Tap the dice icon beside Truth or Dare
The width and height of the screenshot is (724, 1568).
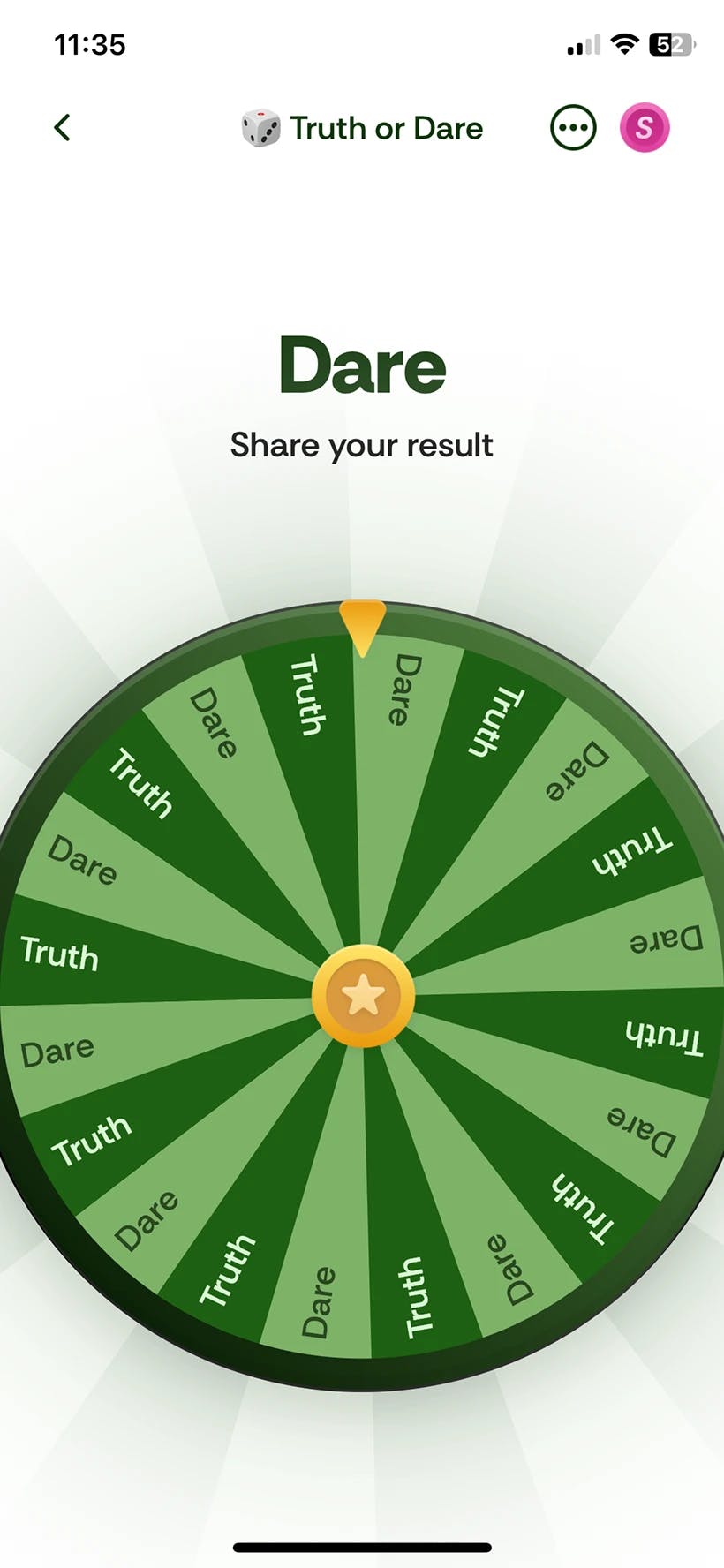257,127
